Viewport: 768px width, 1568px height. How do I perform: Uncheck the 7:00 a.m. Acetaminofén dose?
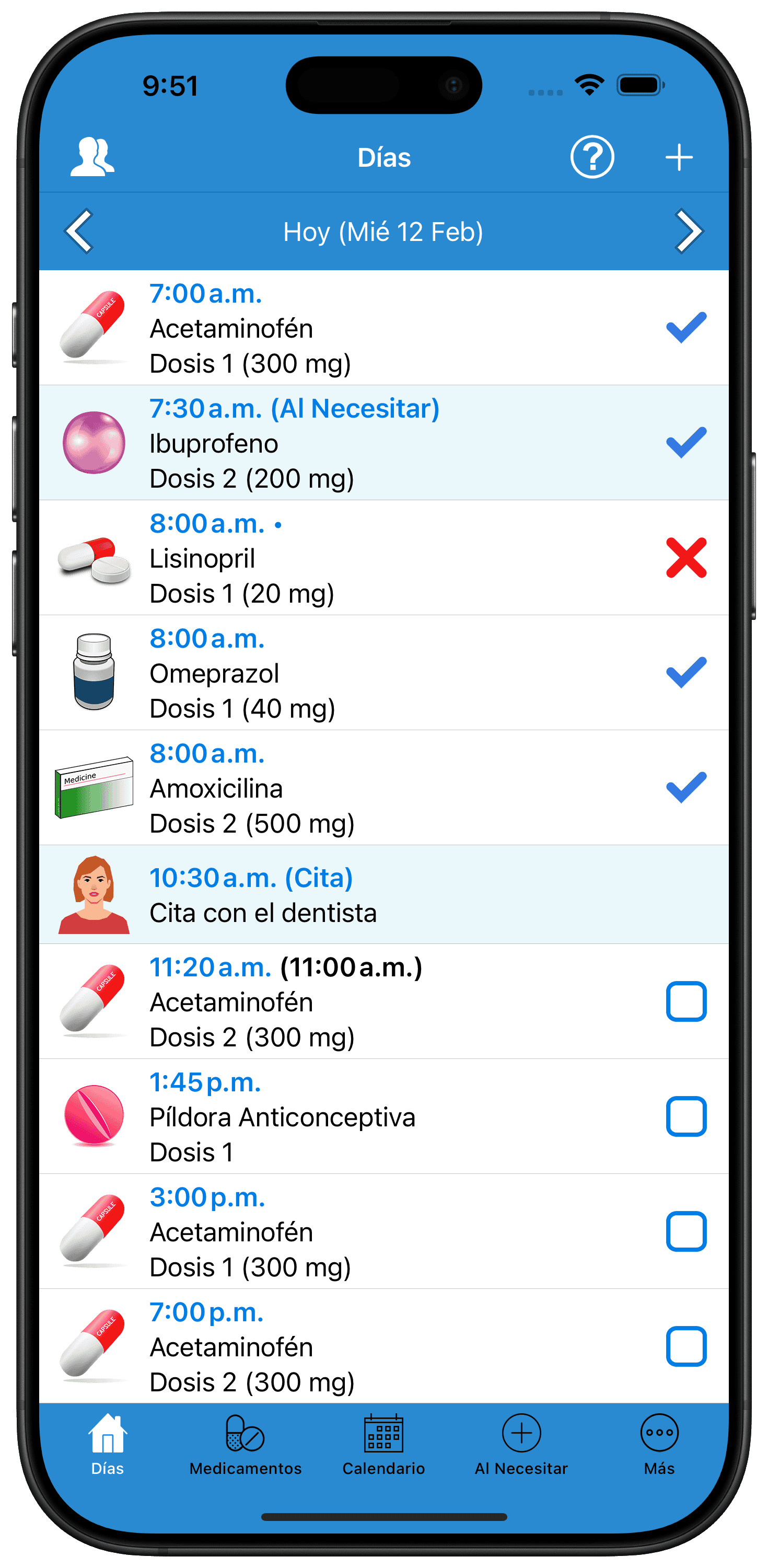686,328
